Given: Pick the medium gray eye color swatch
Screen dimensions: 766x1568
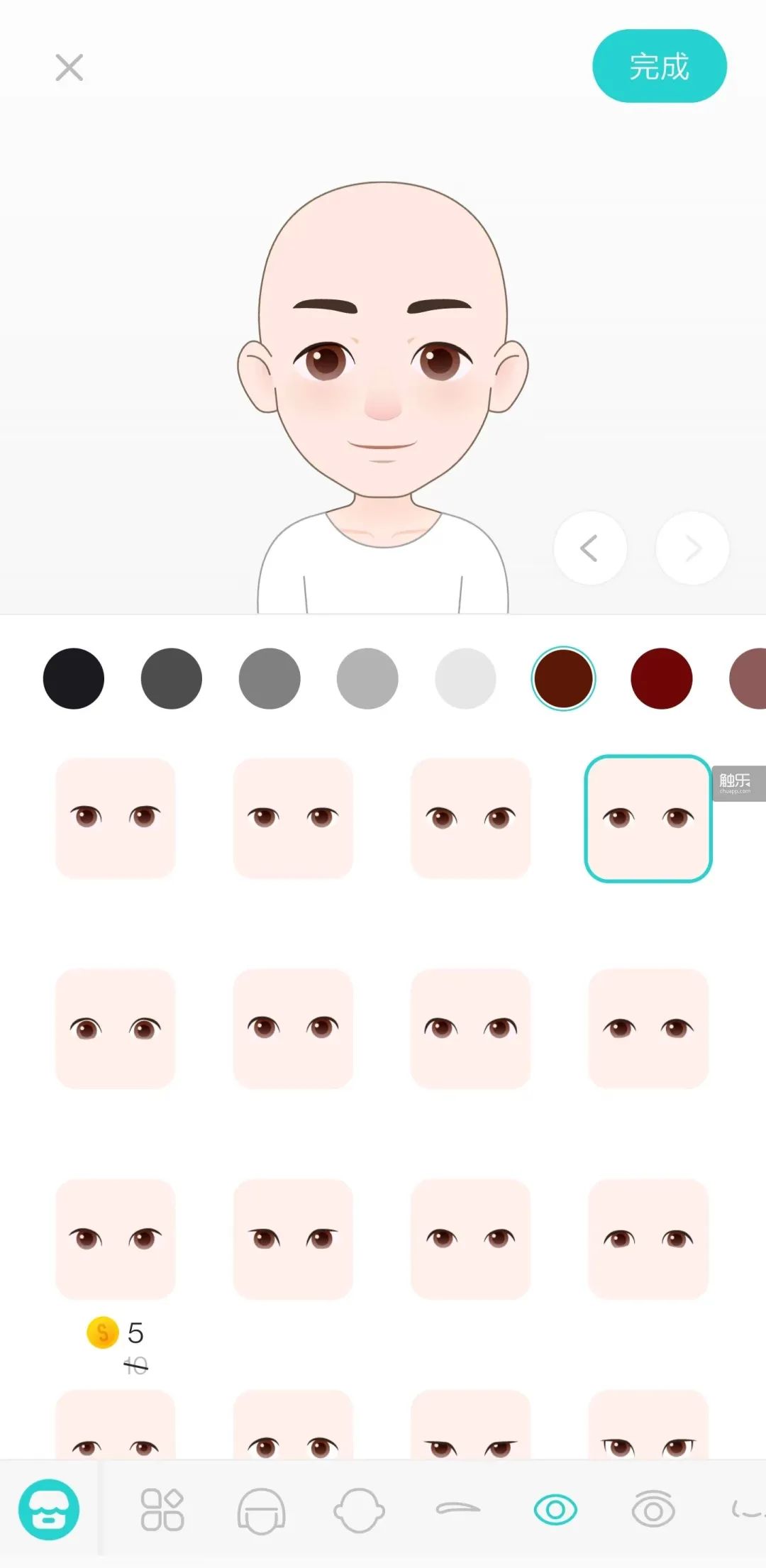Looking at the screenshot, I should point(270,678).
